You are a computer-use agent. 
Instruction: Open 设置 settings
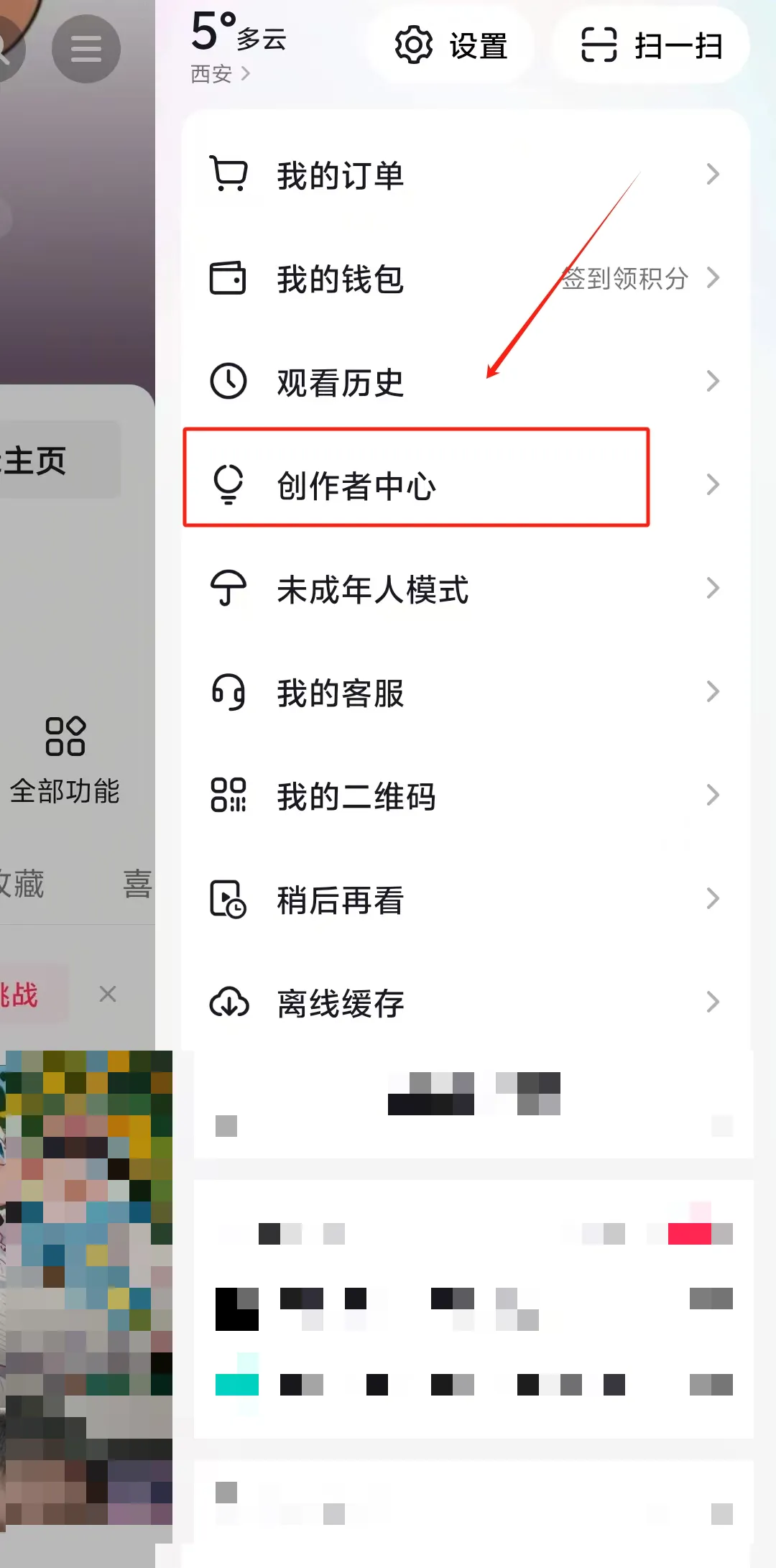point(451,46)
